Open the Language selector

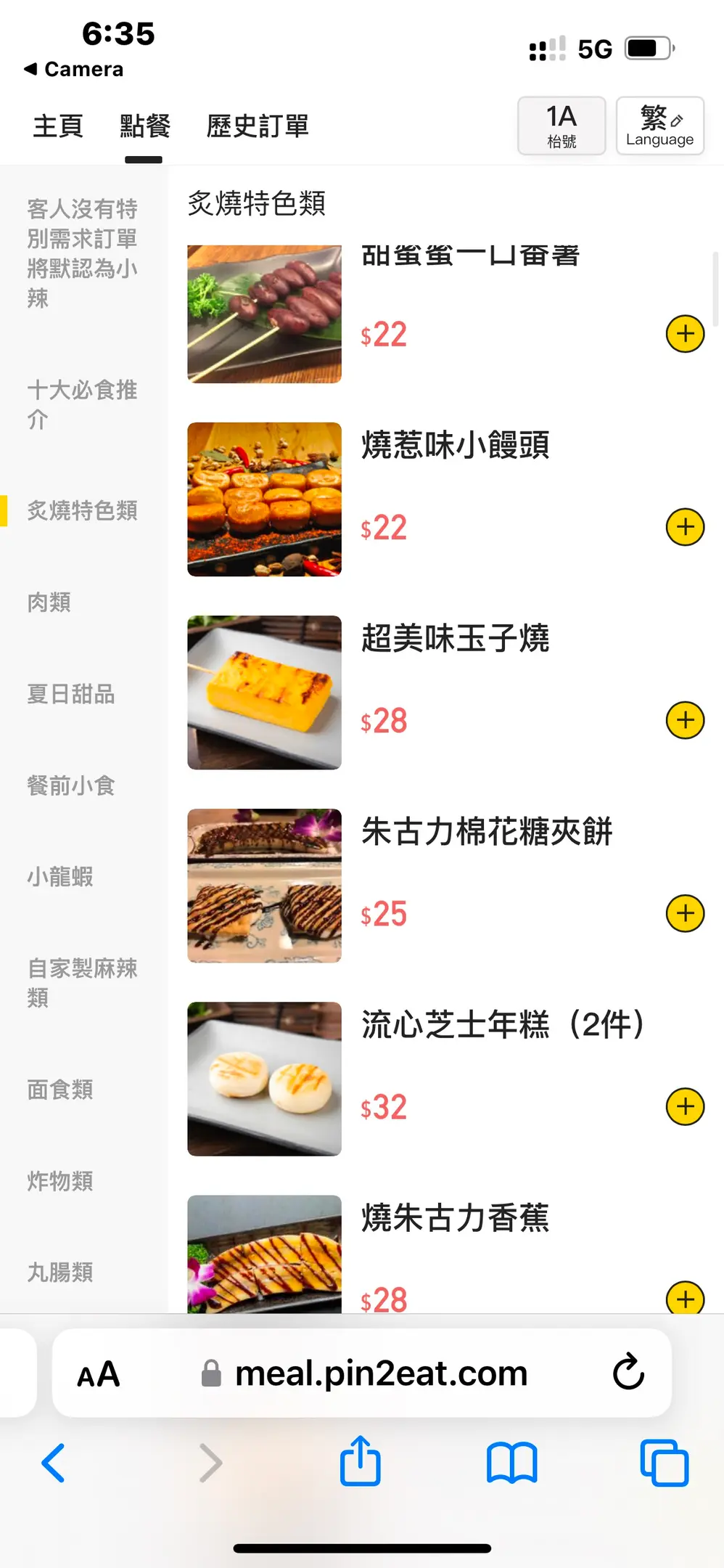pos(659,126)
